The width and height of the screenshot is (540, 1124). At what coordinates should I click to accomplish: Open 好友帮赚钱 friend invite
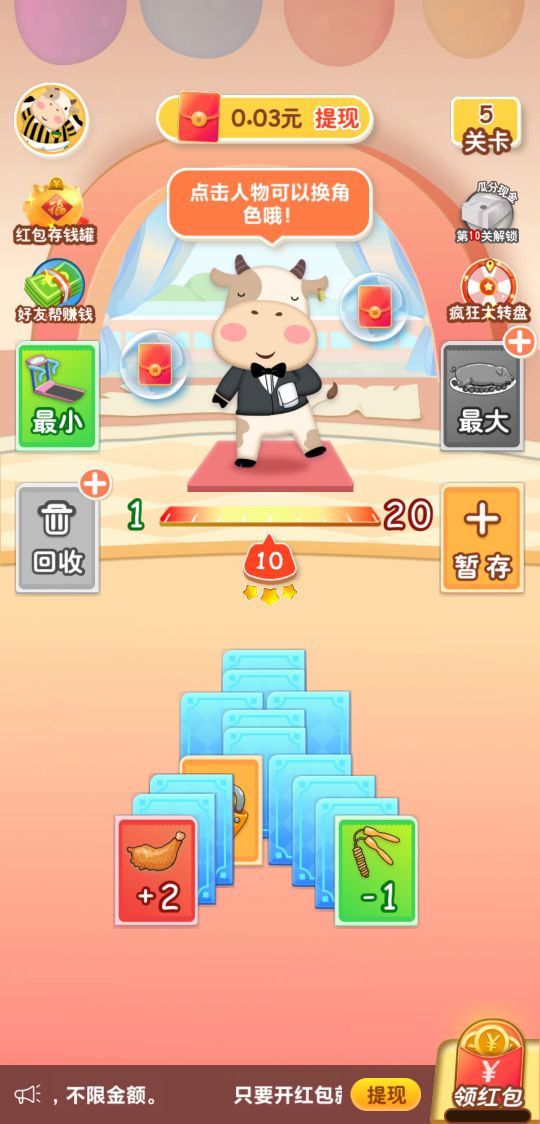click(x=55, y=291)
